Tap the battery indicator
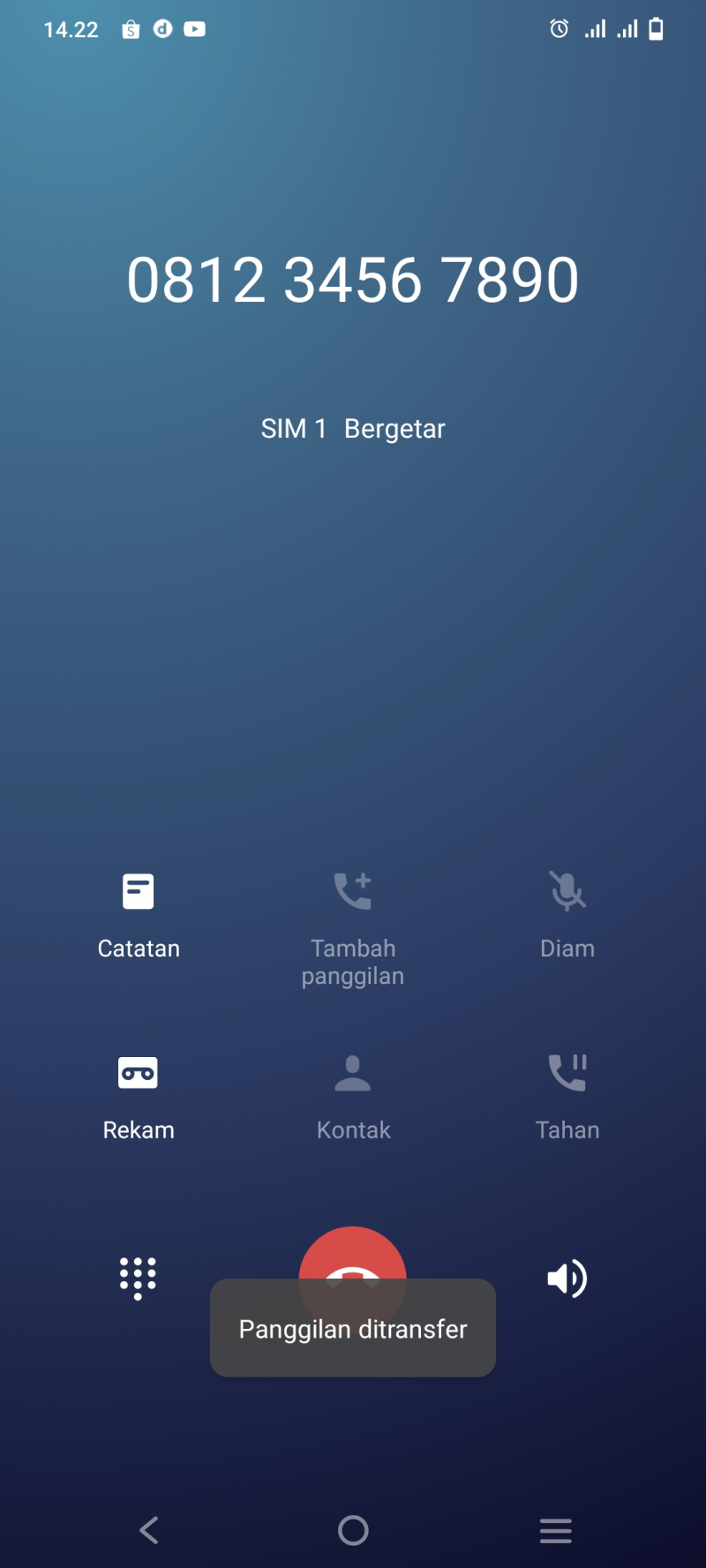Image resolution: width=706 pixels, height=1568 pixels. 657,29
